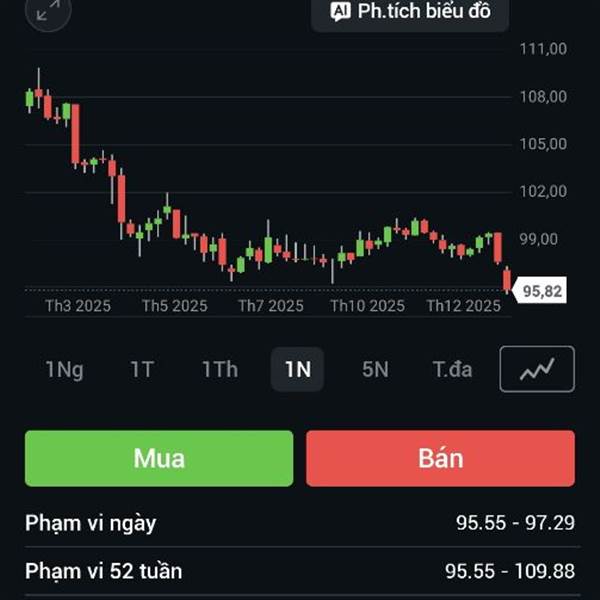600x600 pixels.
Task: Tap the green Mua button
Action: pos(159,458)
